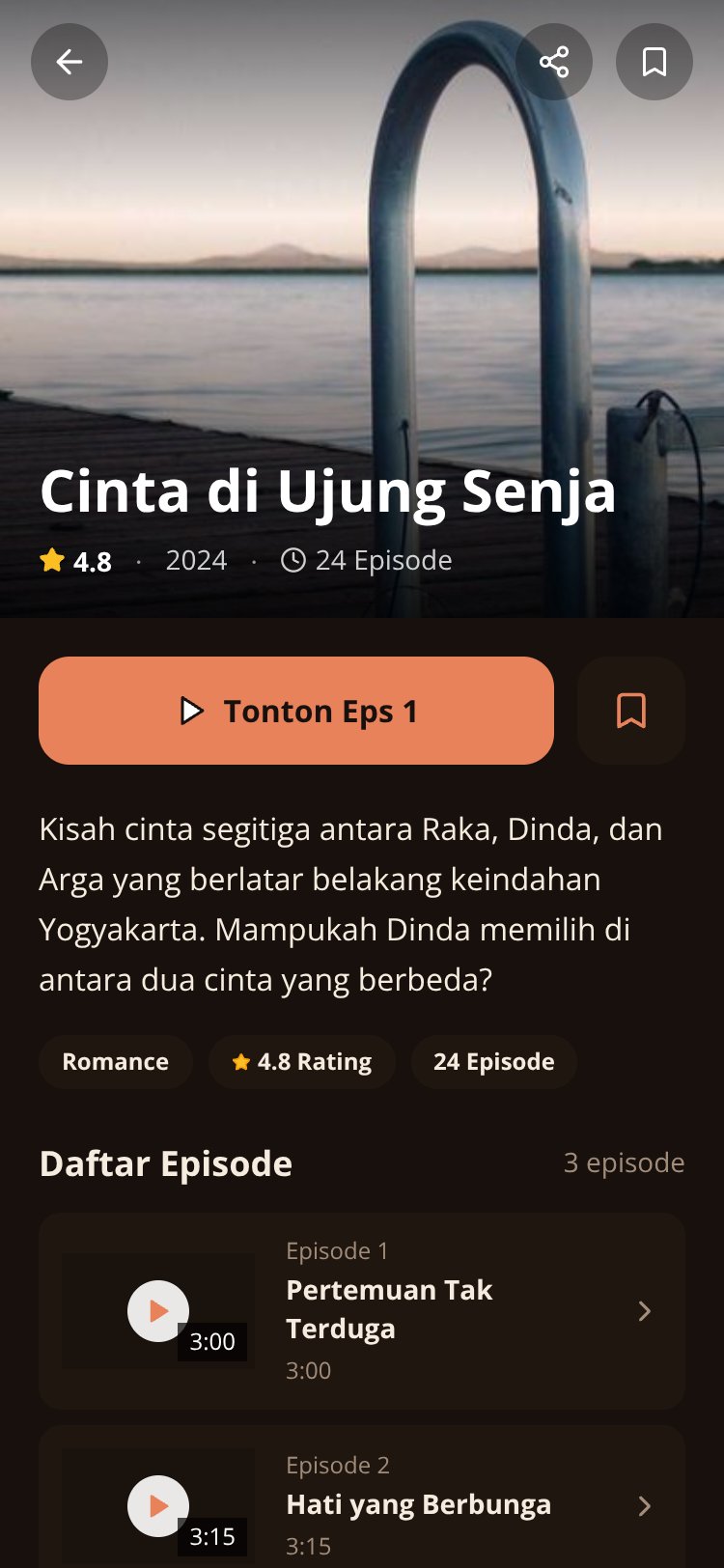
Task: Play the Episode 1 thumbnail video
Action: click(158, 1310)
